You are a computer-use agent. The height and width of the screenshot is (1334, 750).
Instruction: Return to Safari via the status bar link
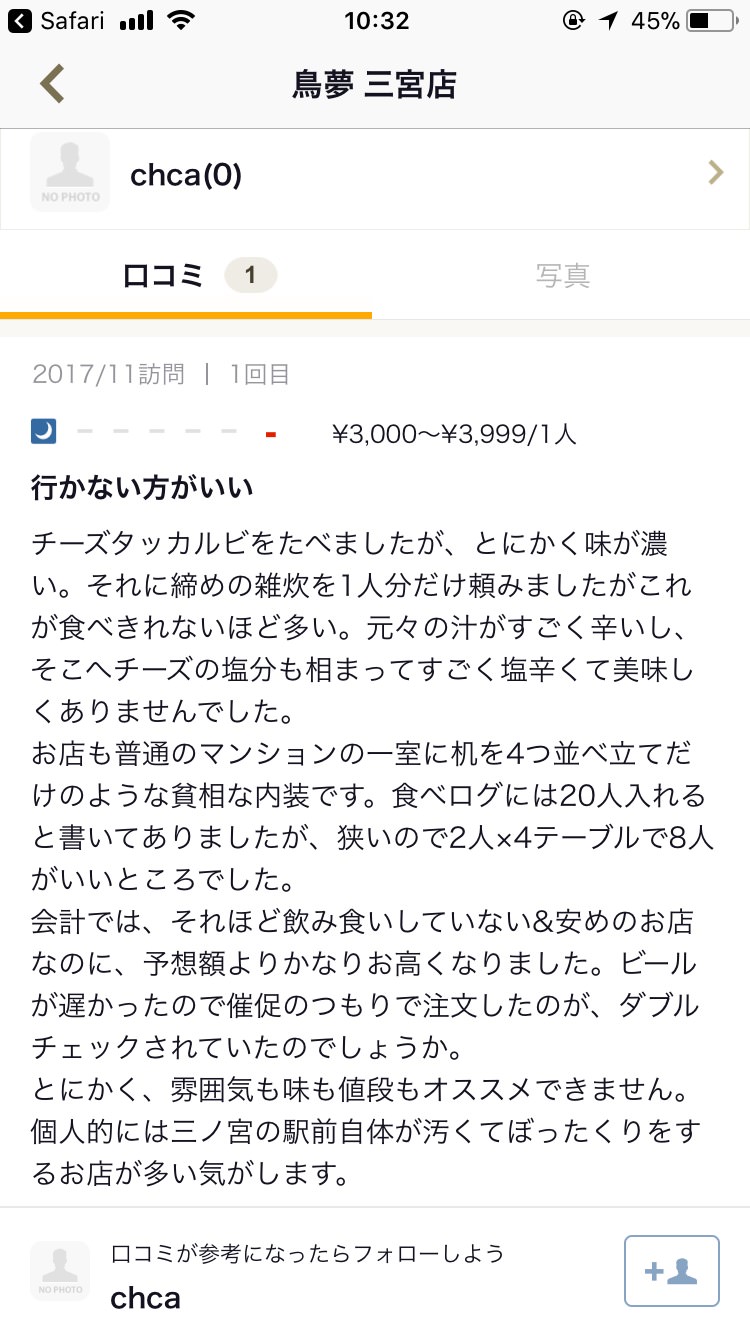coord(56,20)
